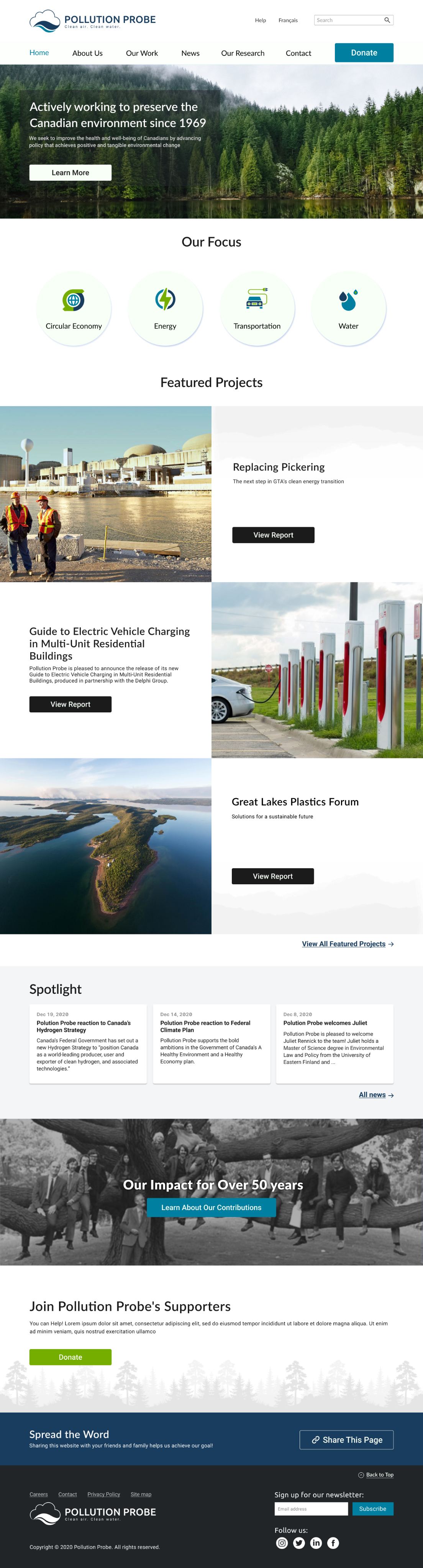Open the search box in the header

click(x=349, y=20)
